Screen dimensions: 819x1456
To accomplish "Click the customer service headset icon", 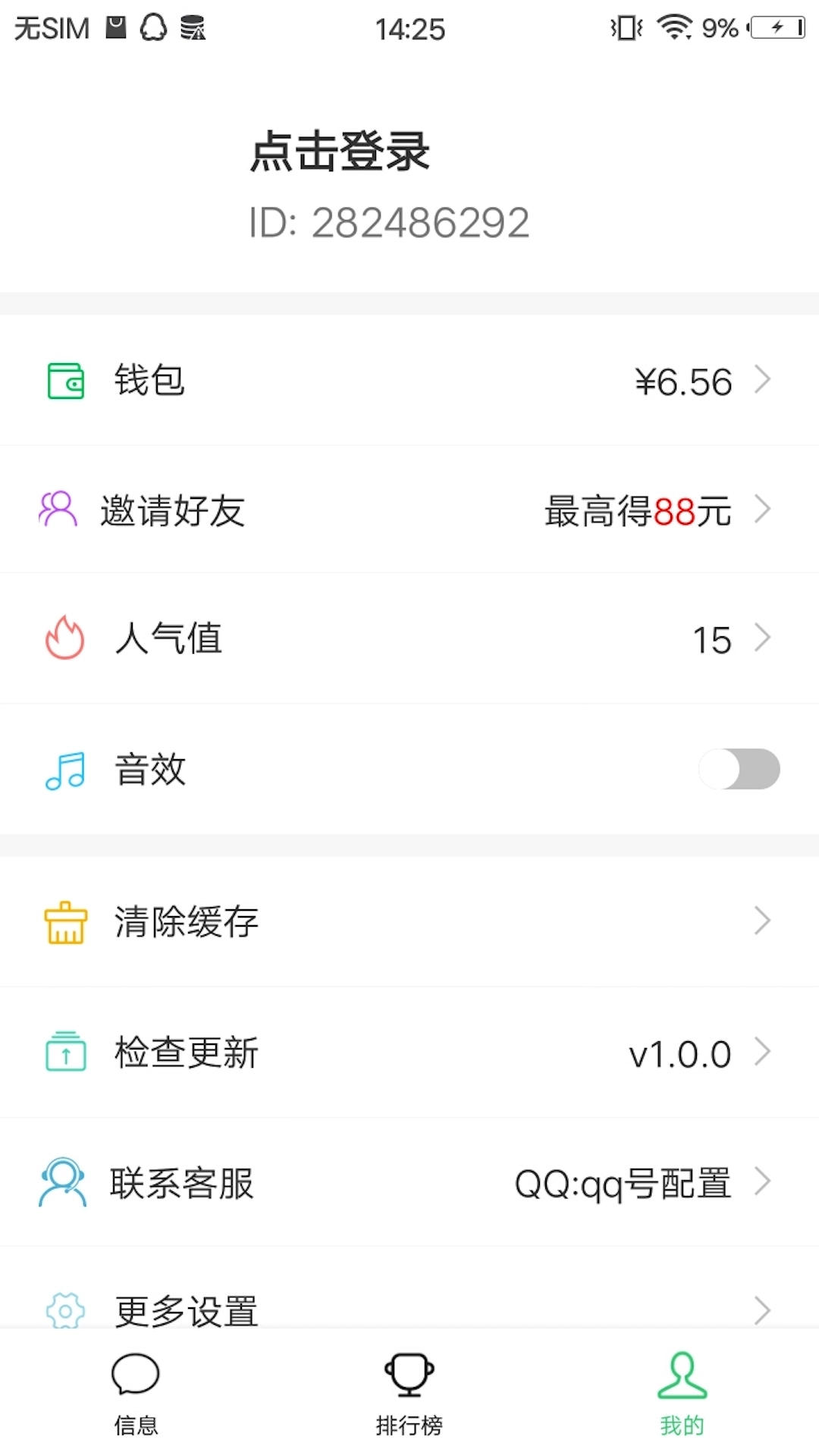I will tap(62, 1183).
